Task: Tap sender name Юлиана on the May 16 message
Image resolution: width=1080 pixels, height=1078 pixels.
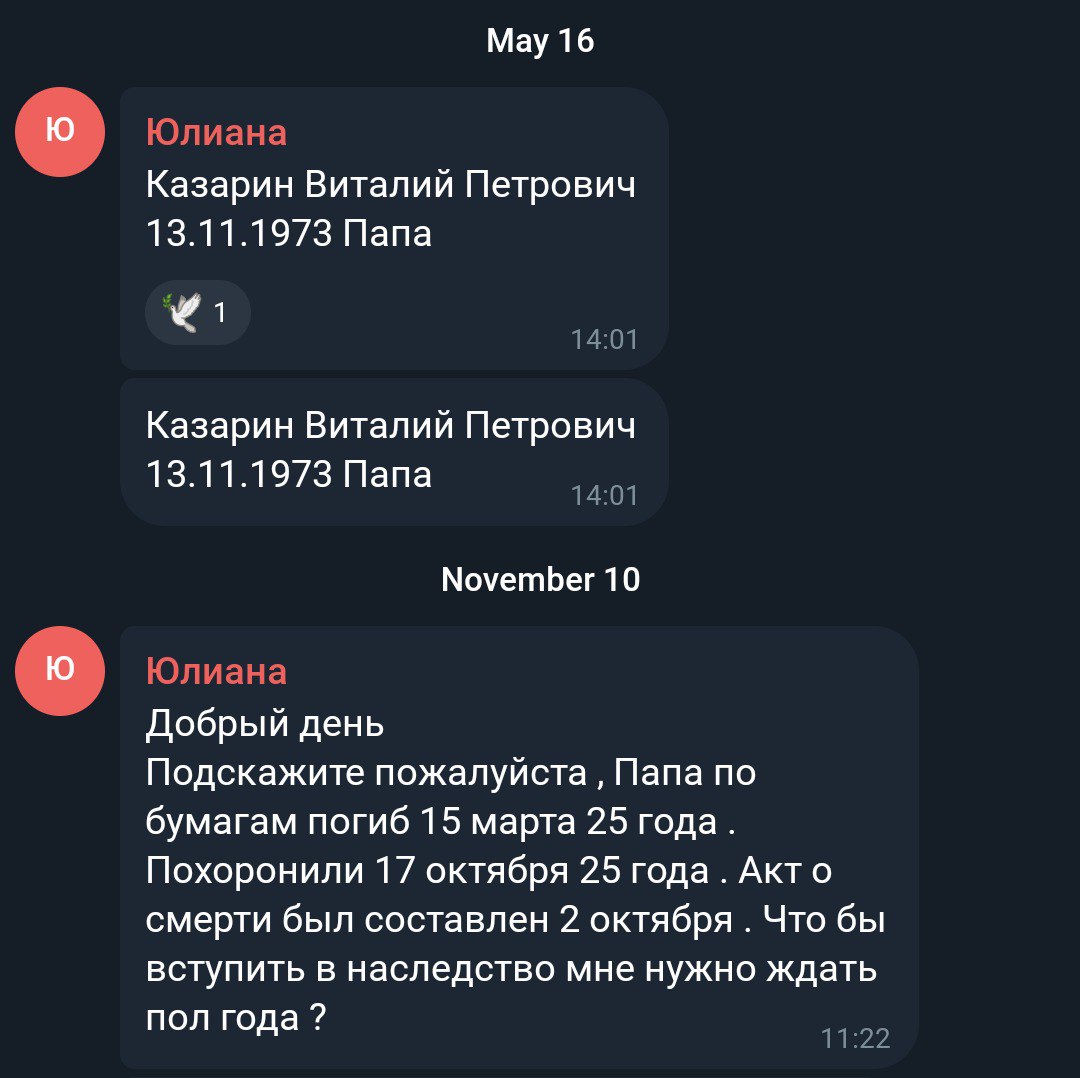Action: [216, 132]
